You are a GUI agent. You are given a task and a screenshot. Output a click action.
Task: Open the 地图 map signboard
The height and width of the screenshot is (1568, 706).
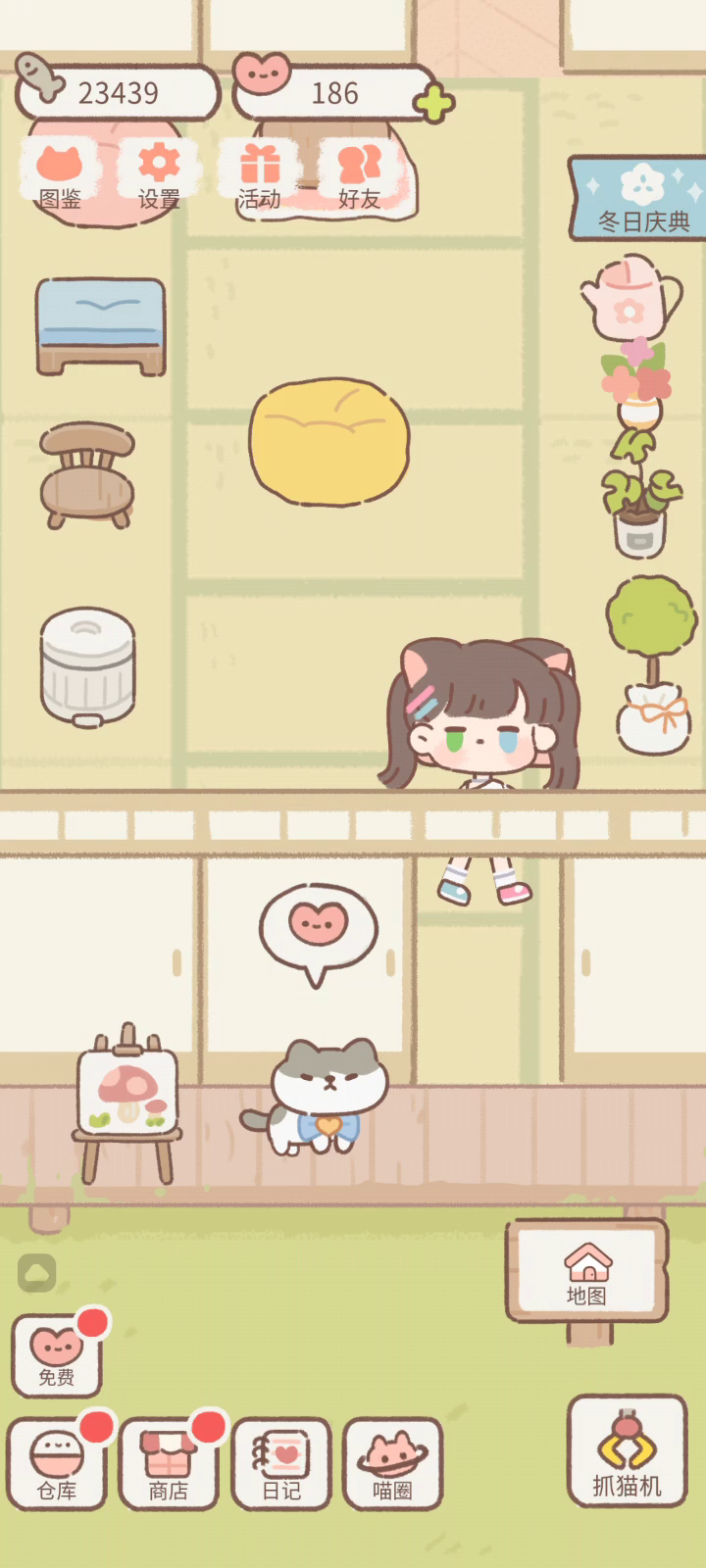click(x=587, y=1271)
